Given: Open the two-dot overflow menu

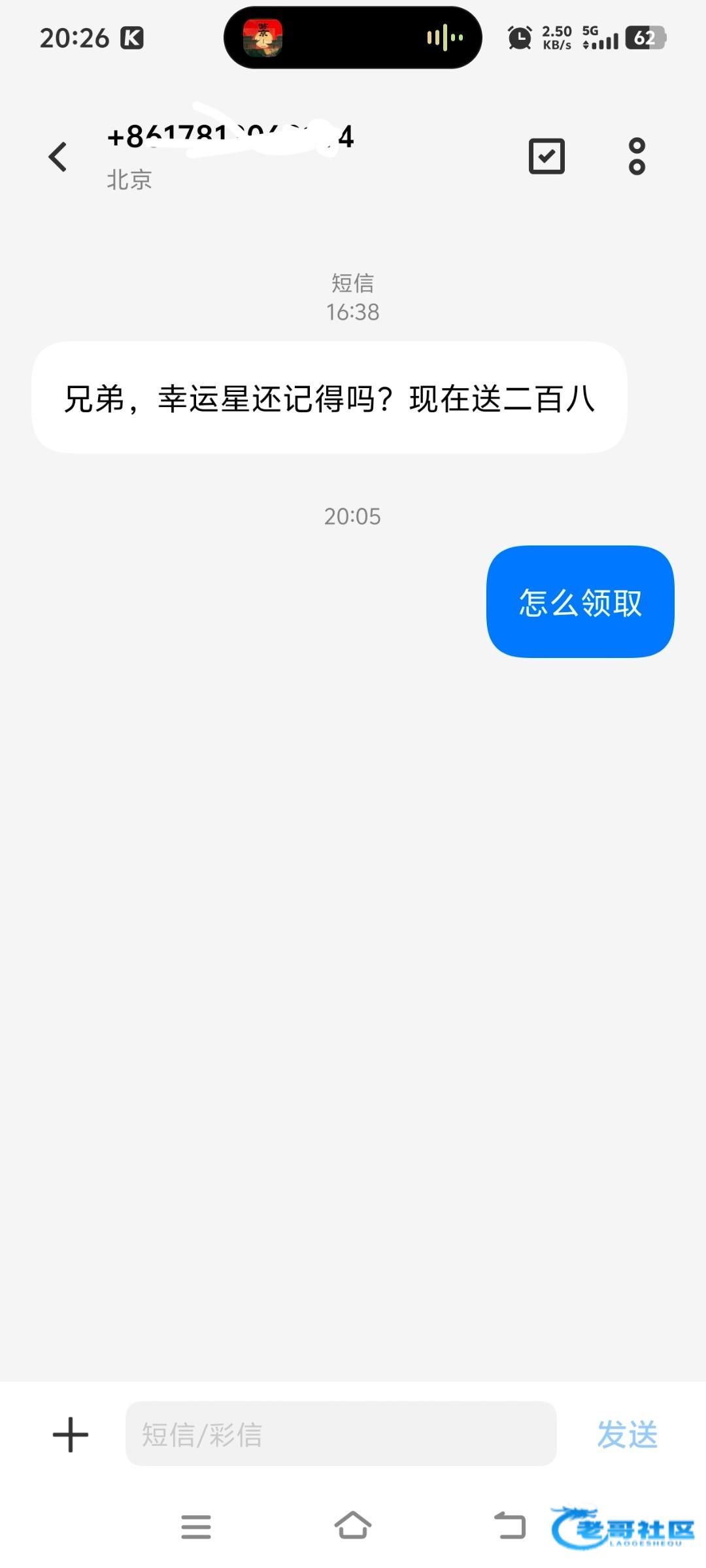Looking at the screenshot, I should [637, 156].
